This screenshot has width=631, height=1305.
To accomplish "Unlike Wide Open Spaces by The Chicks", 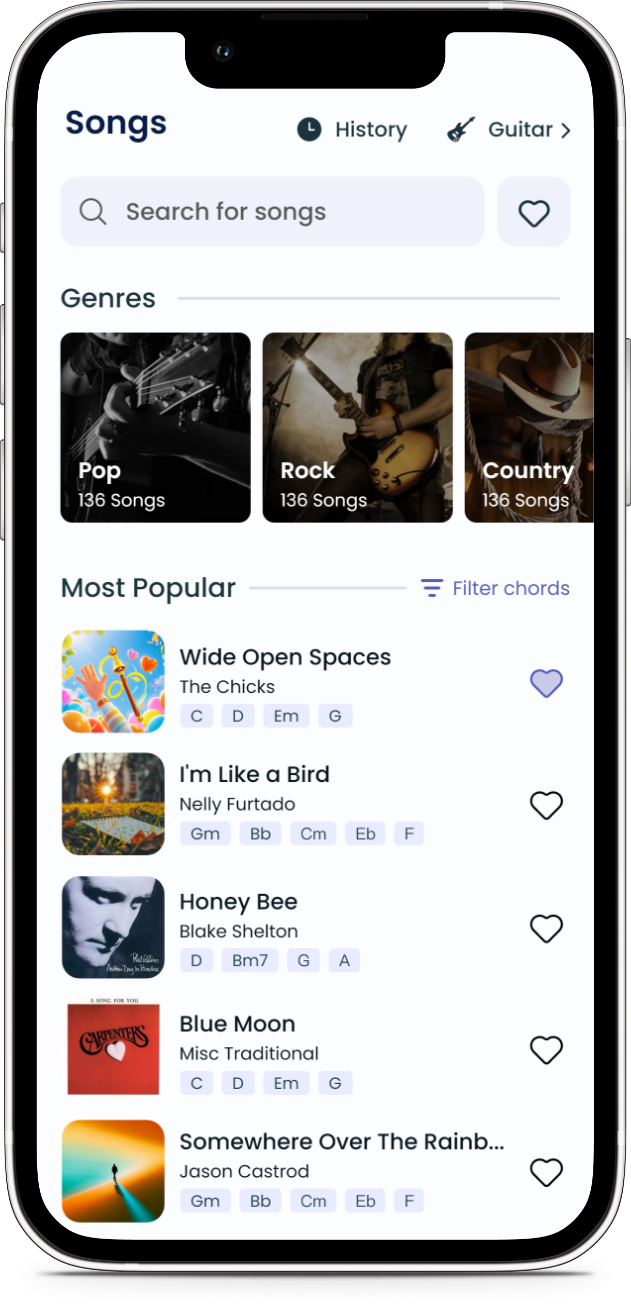I will [546, 683].
